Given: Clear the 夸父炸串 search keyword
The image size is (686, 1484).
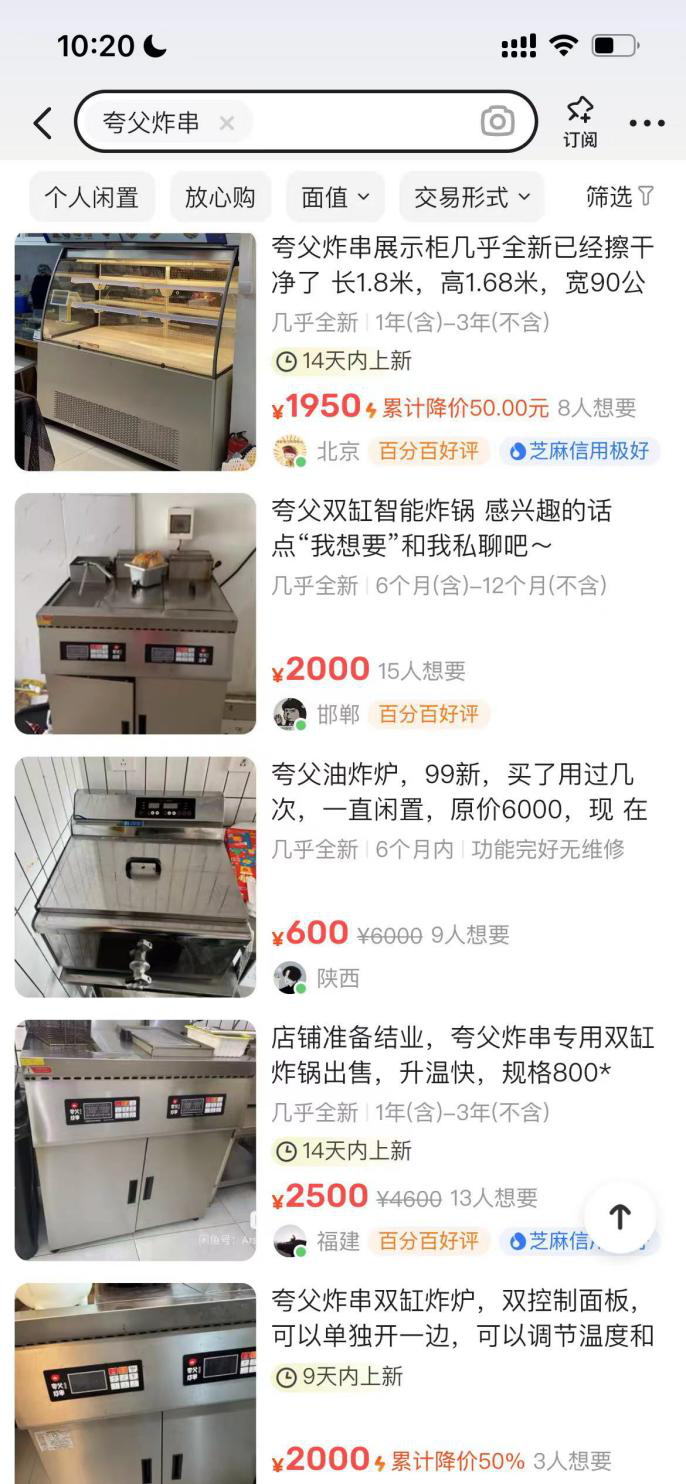Looking at the screenshot, I should tap(227, 123).
